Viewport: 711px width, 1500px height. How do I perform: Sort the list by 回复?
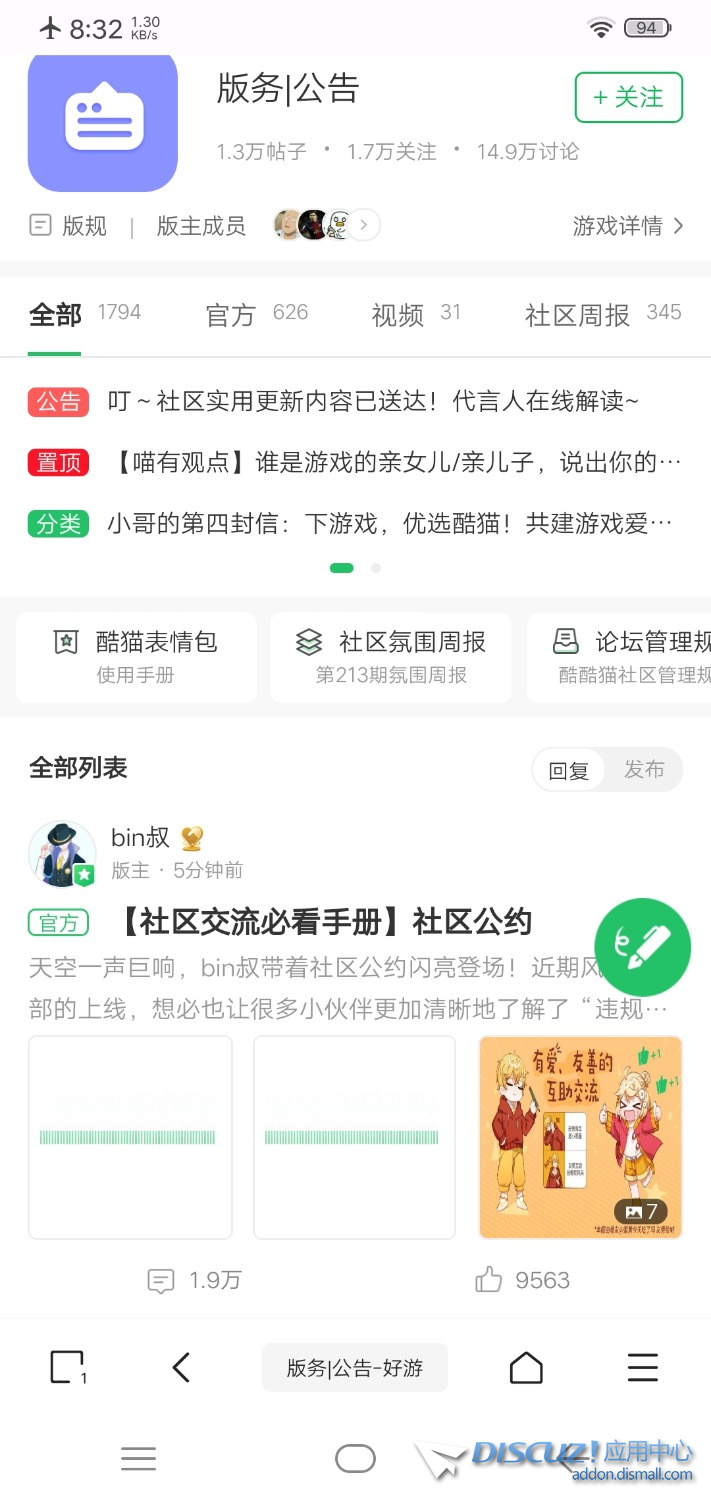pyautogui.click(x=569, y=770)
